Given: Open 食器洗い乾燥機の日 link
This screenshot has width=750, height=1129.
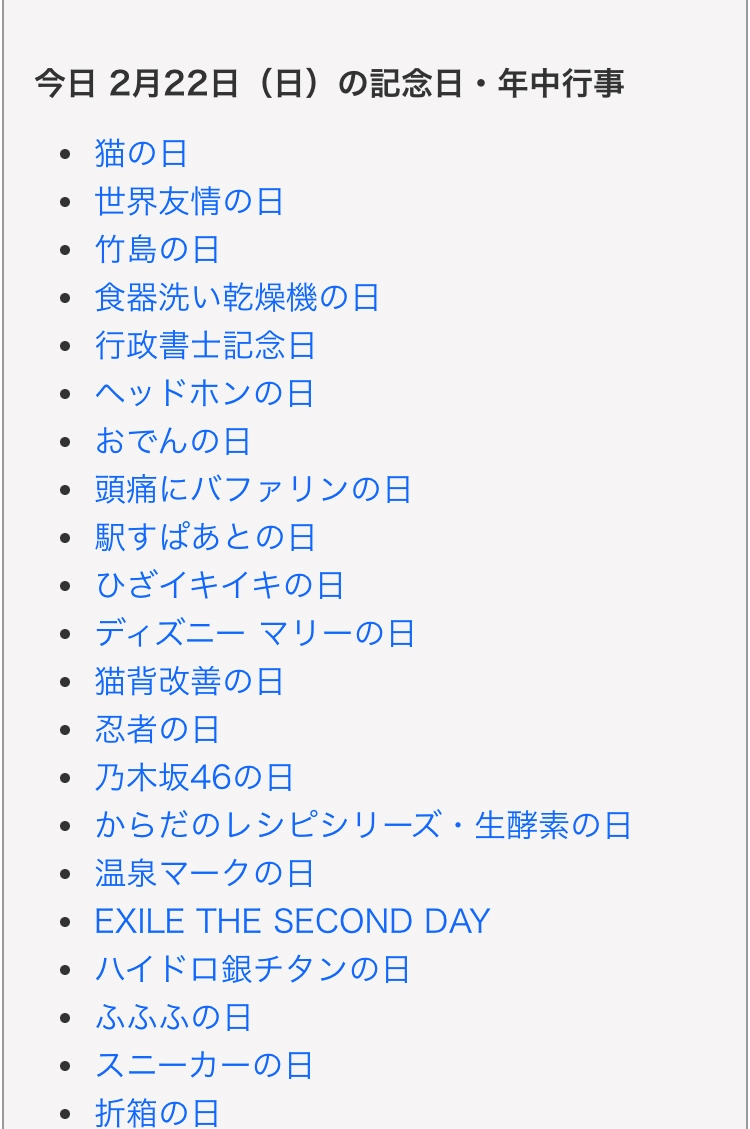Looking at the screenshot, I should pos(237,297).
